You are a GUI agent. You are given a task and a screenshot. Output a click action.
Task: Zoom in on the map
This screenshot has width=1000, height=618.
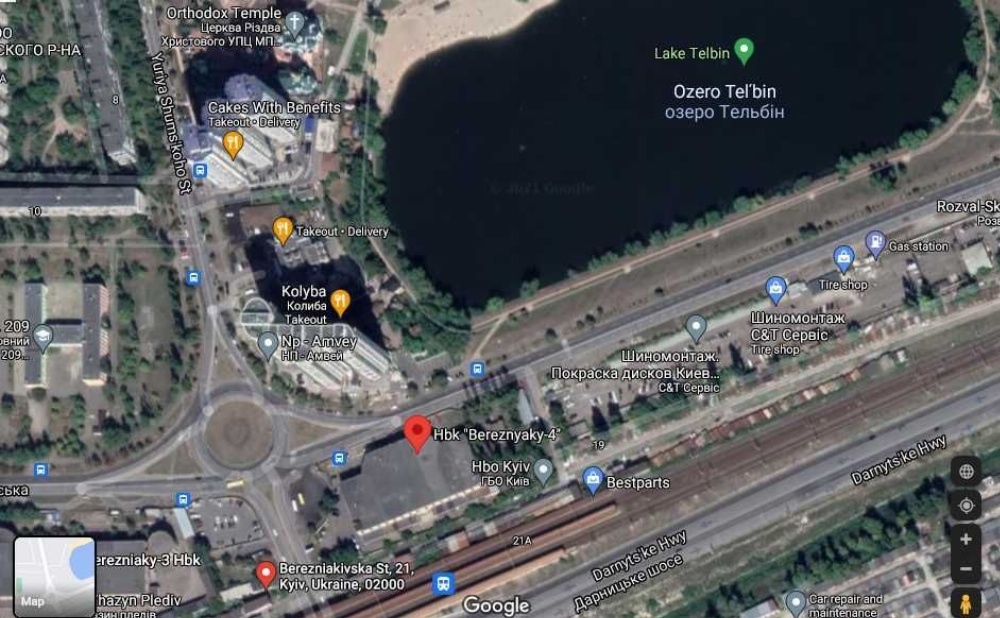point(966,539)
